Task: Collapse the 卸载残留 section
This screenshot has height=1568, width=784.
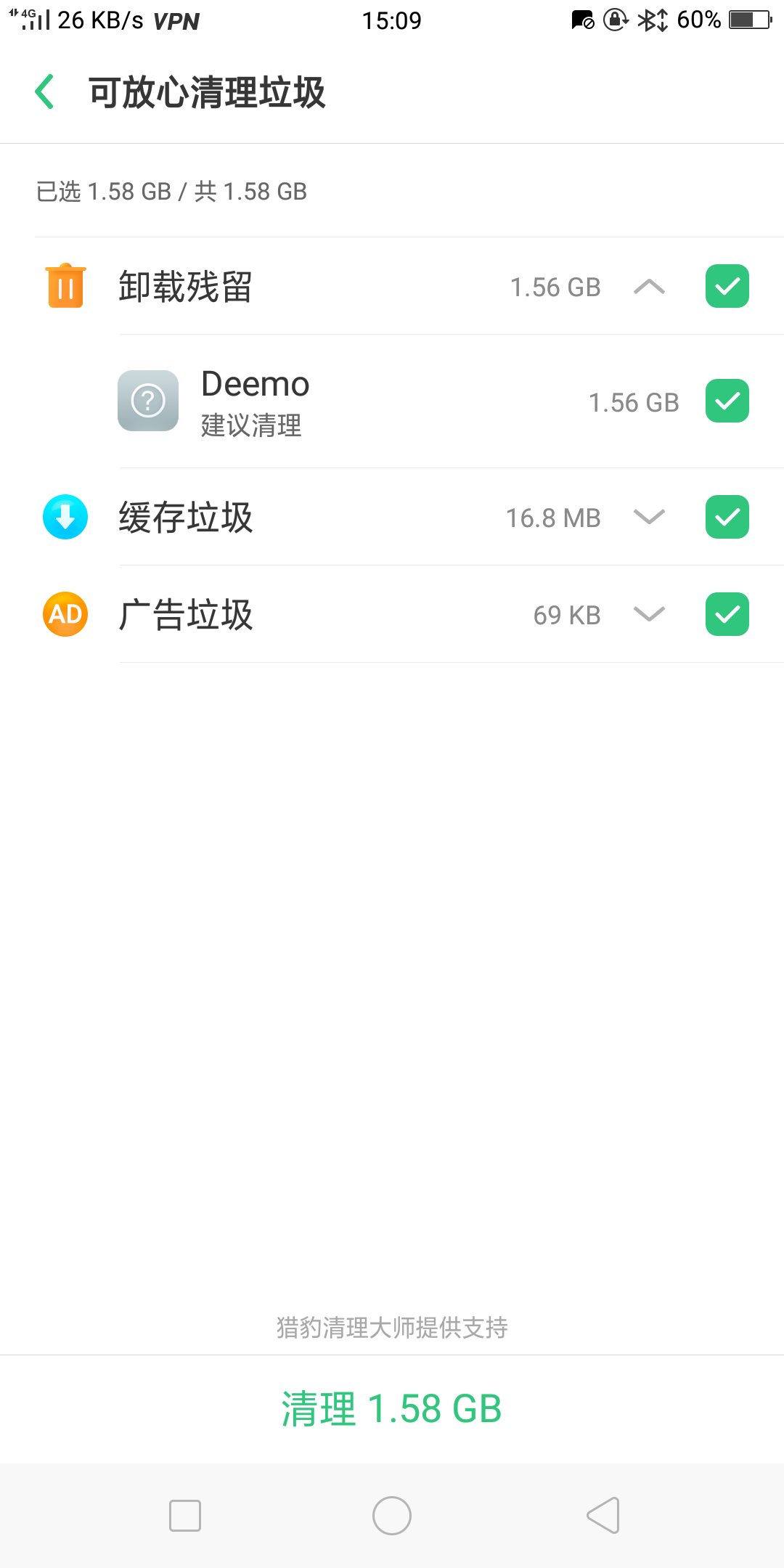Action: (x=649, y=287)
